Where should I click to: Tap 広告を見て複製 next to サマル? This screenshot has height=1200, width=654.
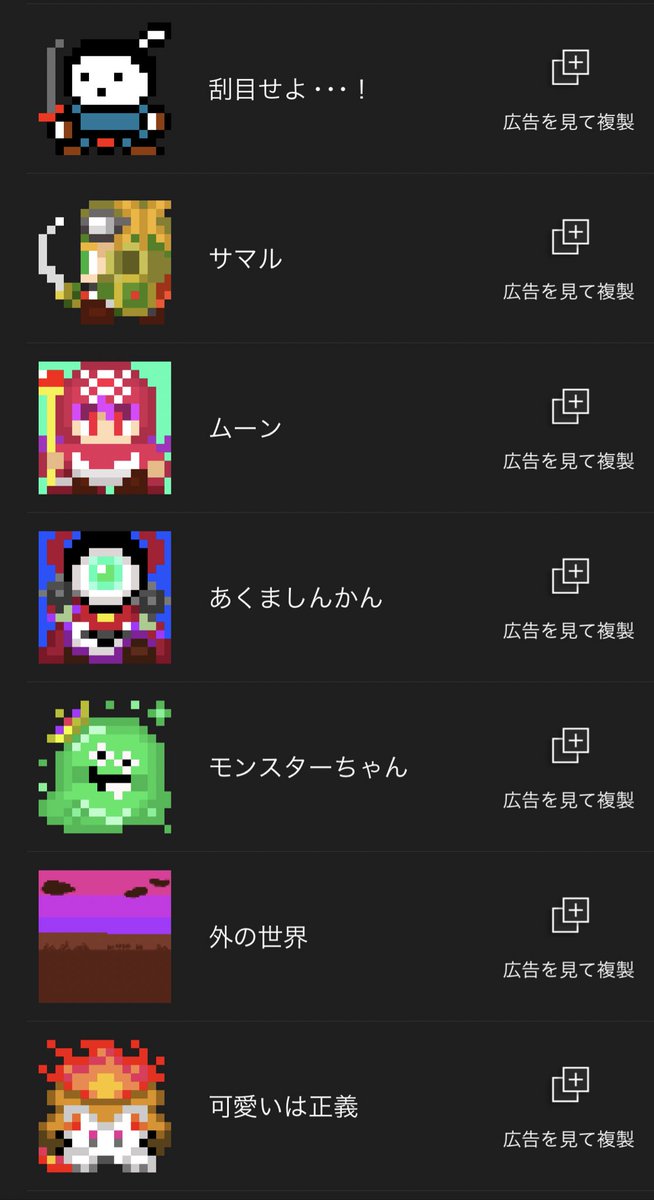569,259
